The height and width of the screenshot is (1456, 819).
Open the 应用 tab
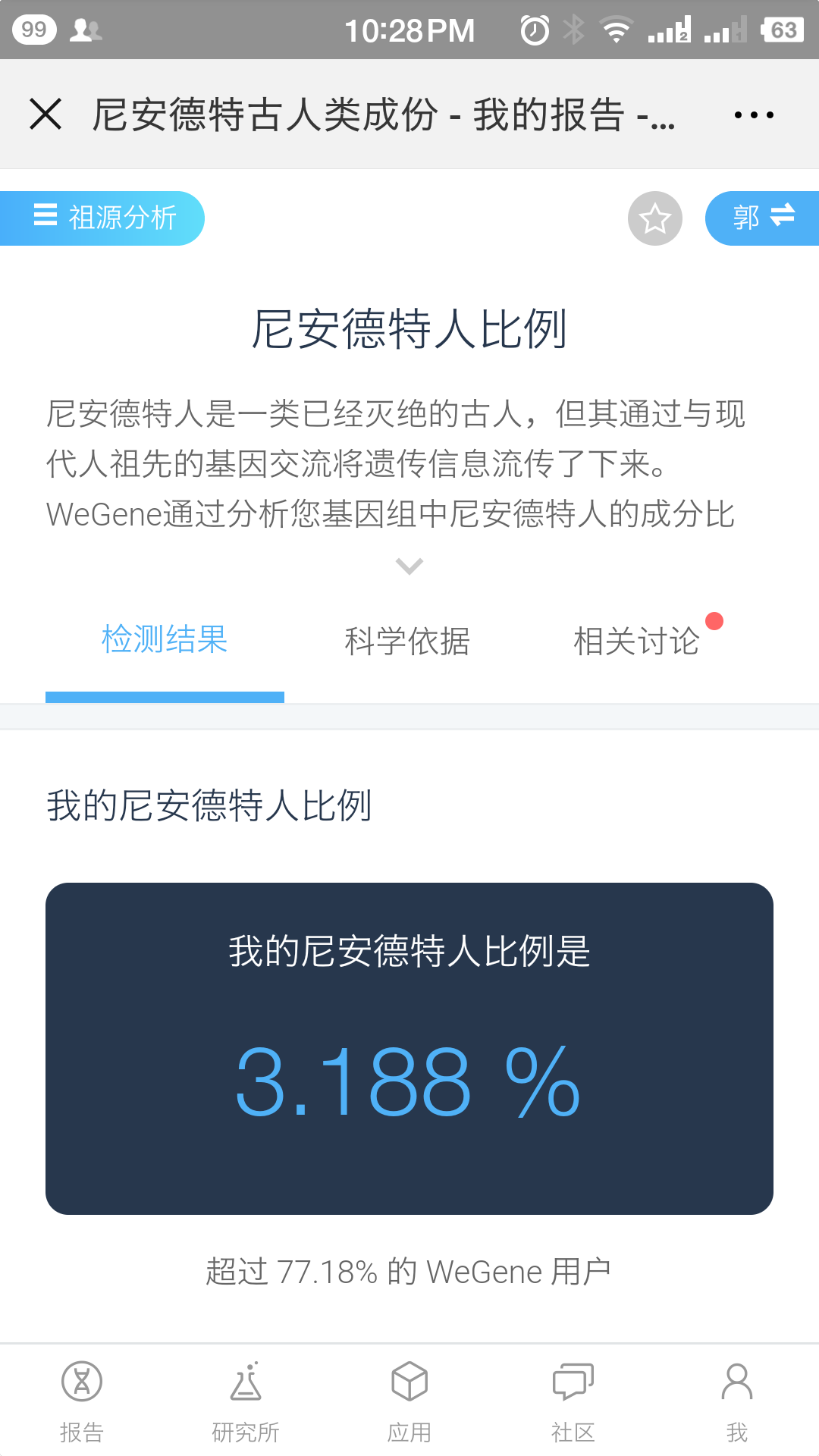coord(409,1401)
